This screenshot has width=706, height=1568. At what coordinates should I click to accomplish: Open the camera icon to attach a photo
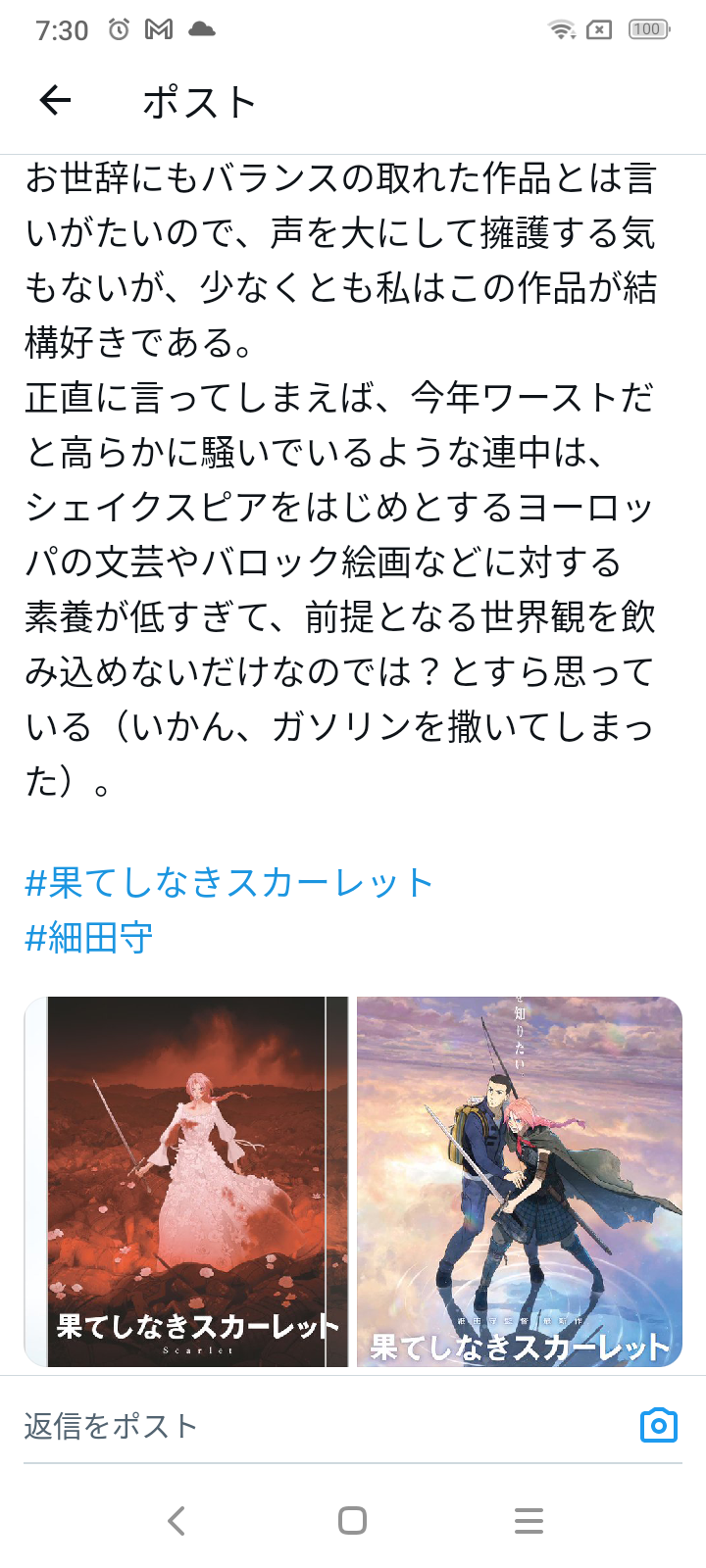tap(658, 1425)
